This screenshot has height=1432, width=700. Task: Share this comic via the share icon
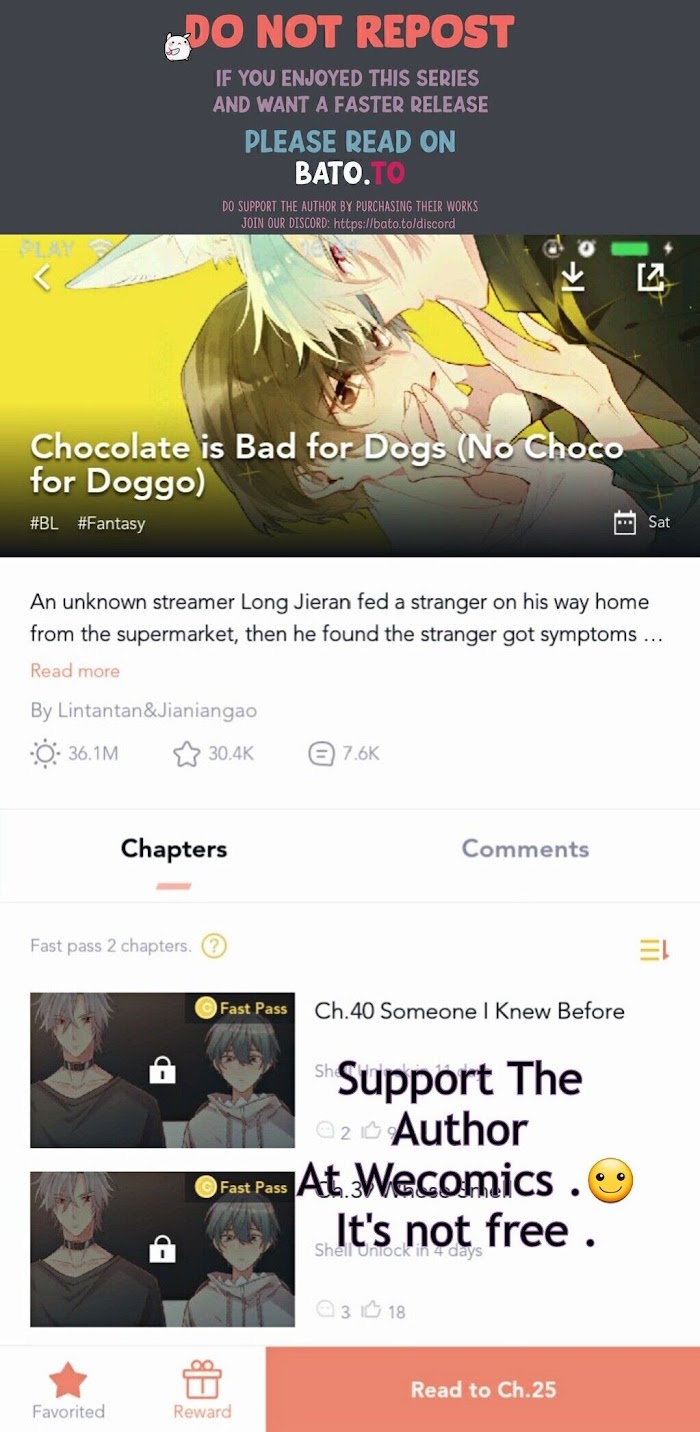coord(651,277)
